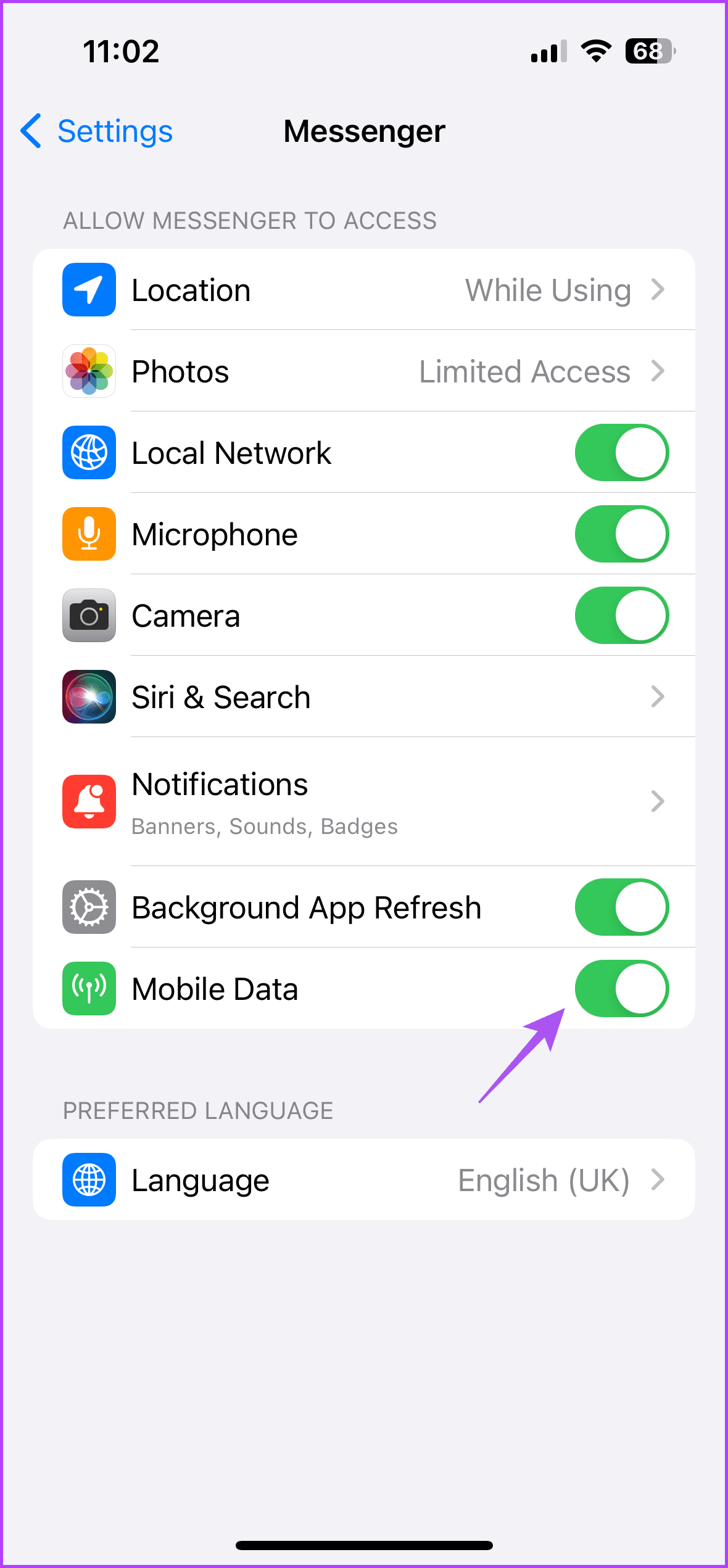Image resolution: width=728 pixels, height=1568 pixels.
Task: Select the Camera icon
Action: point(89,616)
